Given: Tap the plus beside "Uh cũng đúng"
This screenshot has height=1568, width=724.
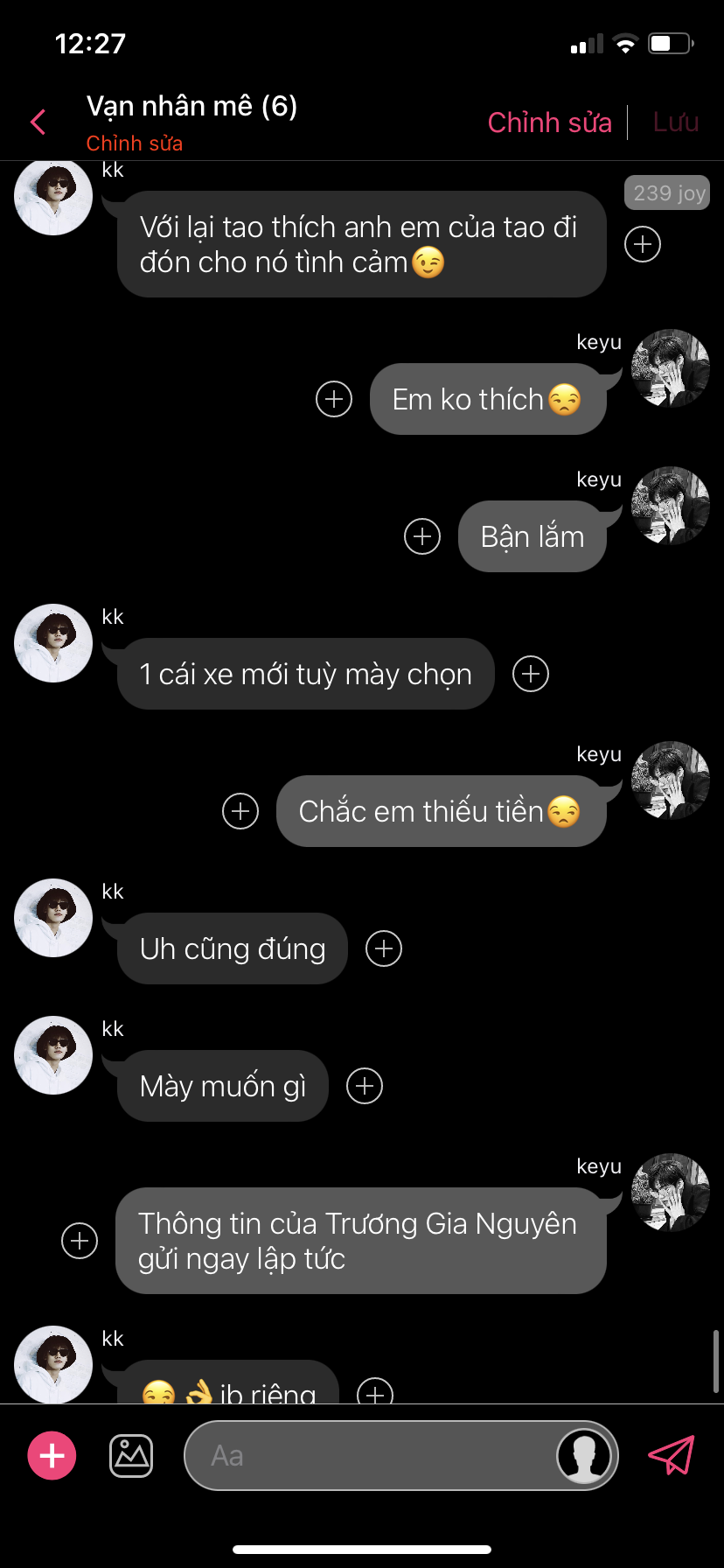Looking at the screenshot, I should pos(384,948).
